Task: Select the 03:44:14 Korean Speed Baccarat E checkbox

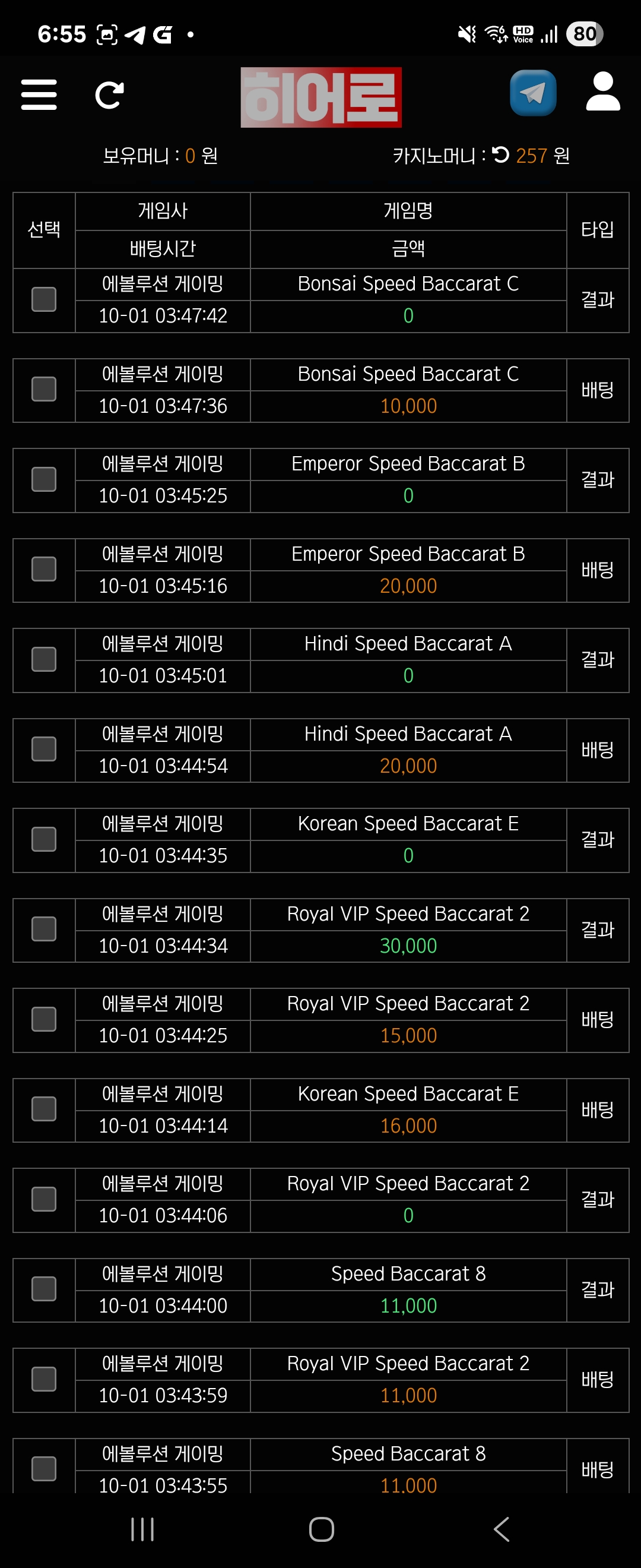Action: pyautogui.click(x=44, y=1109)
